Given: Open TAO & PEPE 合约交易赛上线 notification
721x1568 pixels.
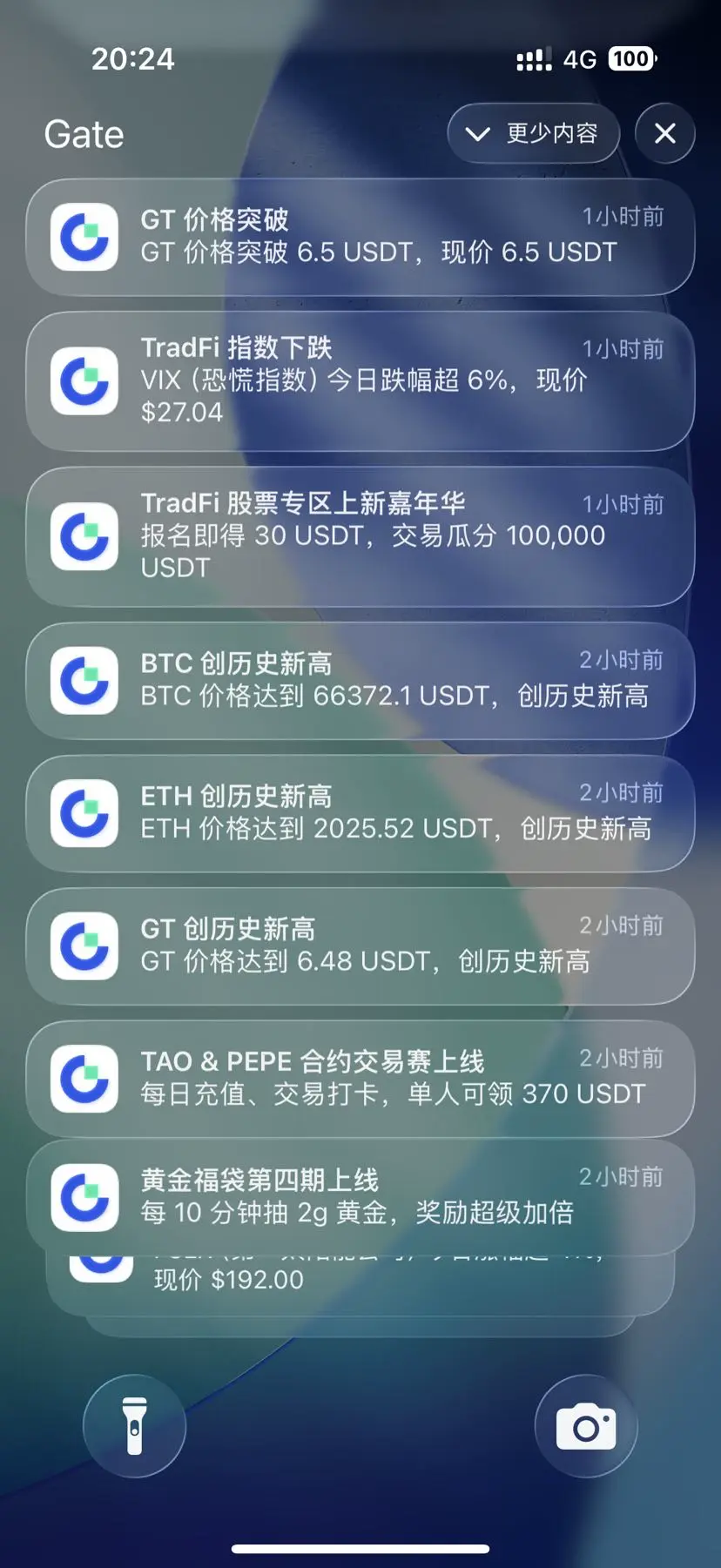Looking at the screenshot, I should tap(360, 1078).
